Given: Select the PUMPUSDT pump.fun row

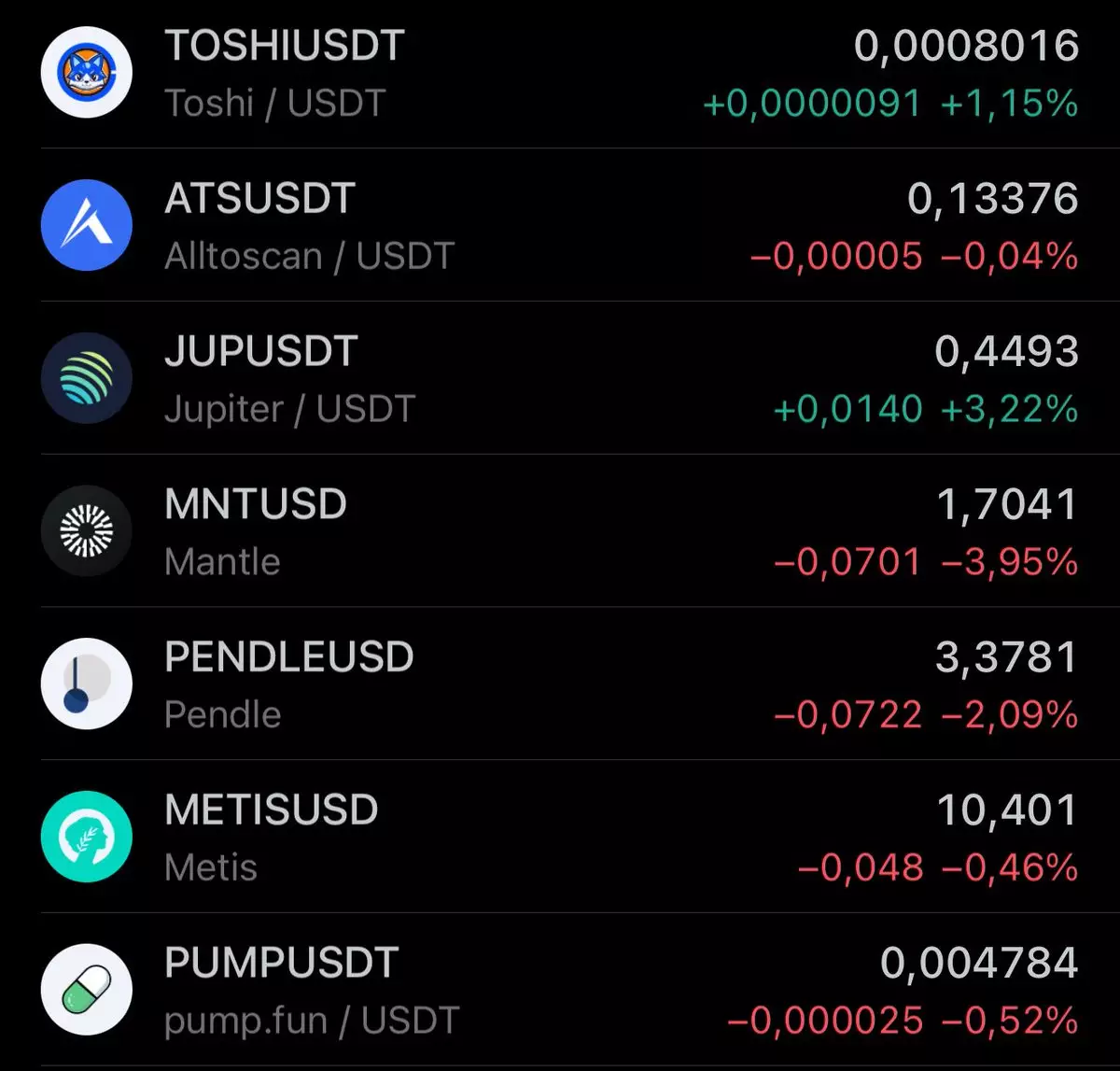Looking at the screenshot, I should (x=560, y=991).
